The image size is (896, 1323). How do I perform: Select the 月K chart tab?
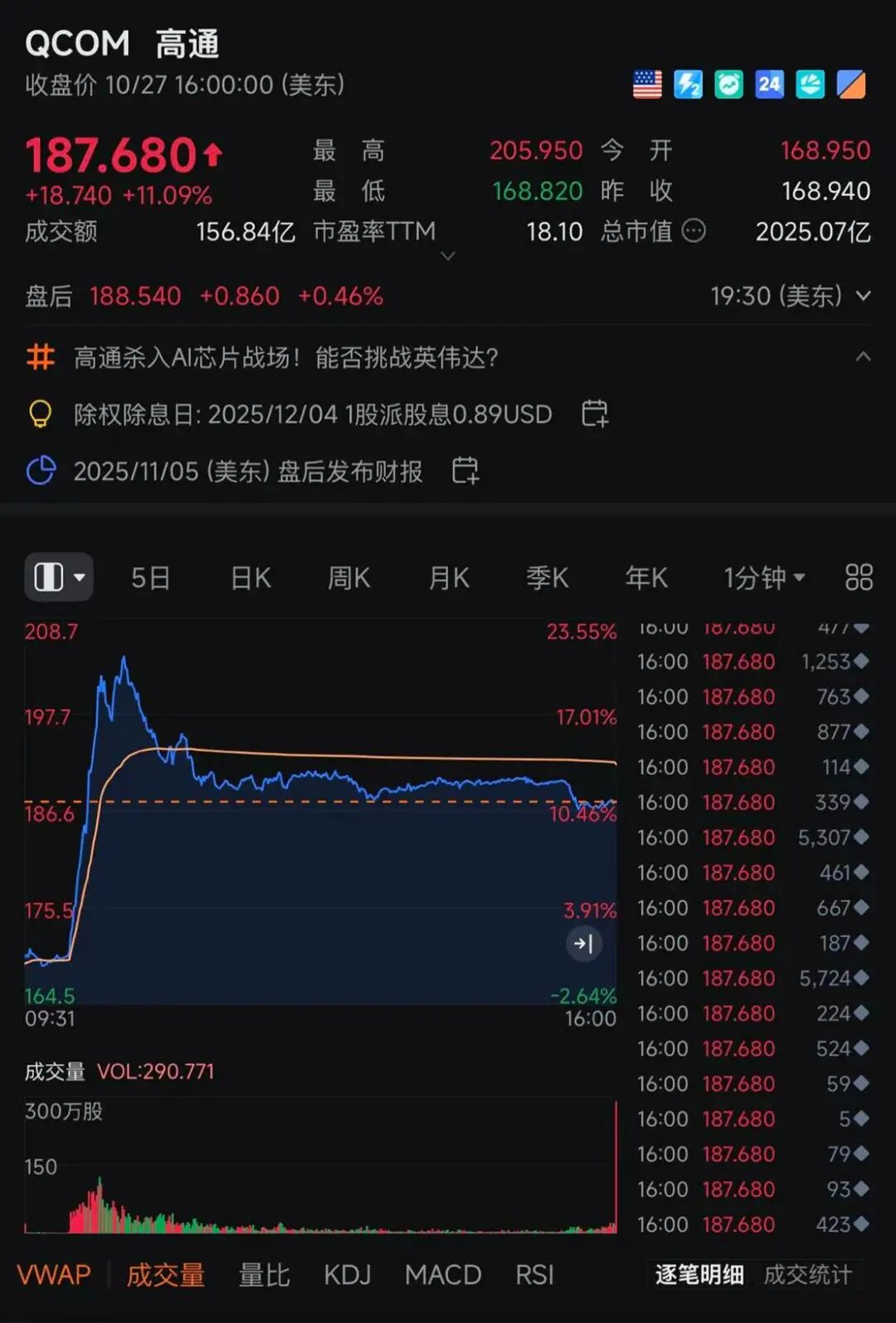[x=449, y=578]
